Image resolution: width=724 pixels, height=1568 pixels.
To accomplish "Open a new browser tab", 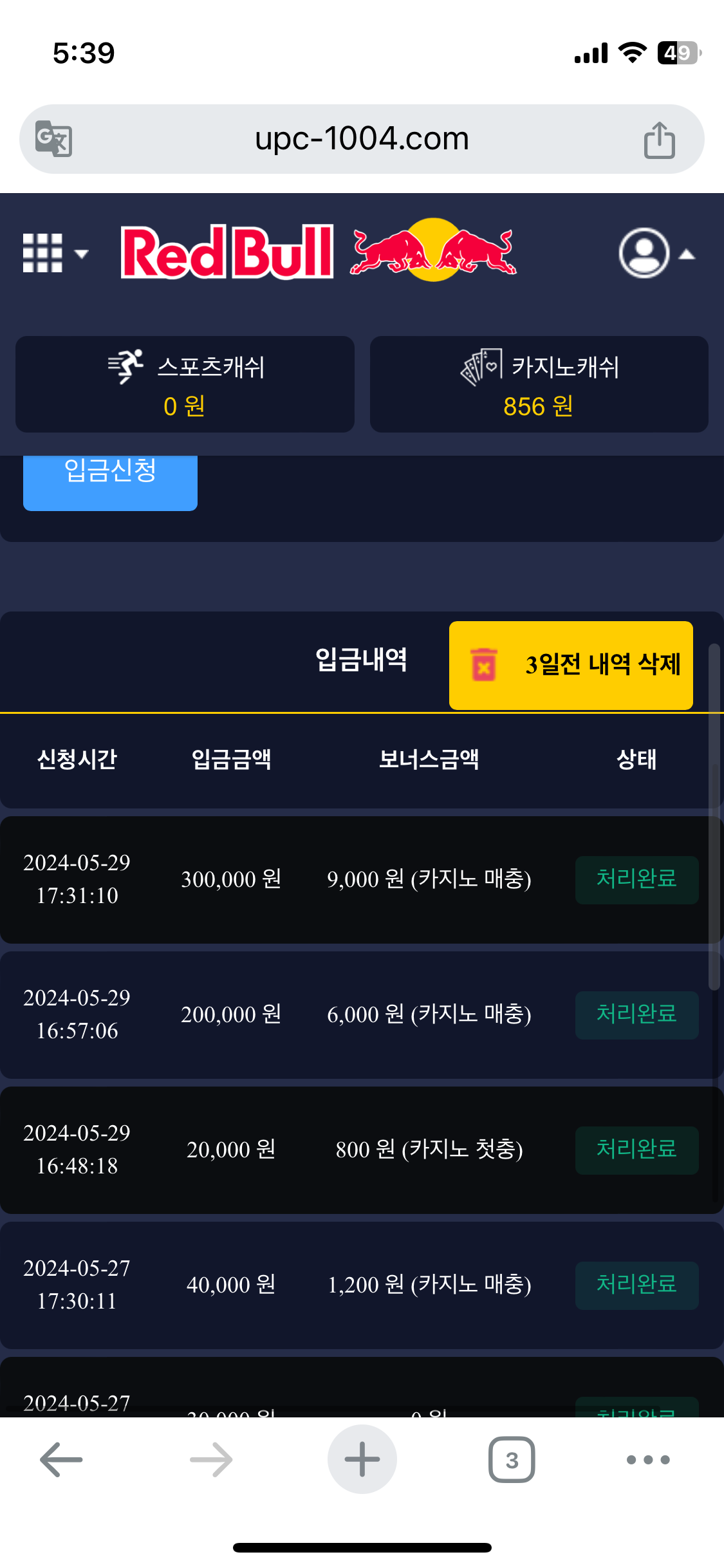I will pyautogui.click(x=362, y=1459).
